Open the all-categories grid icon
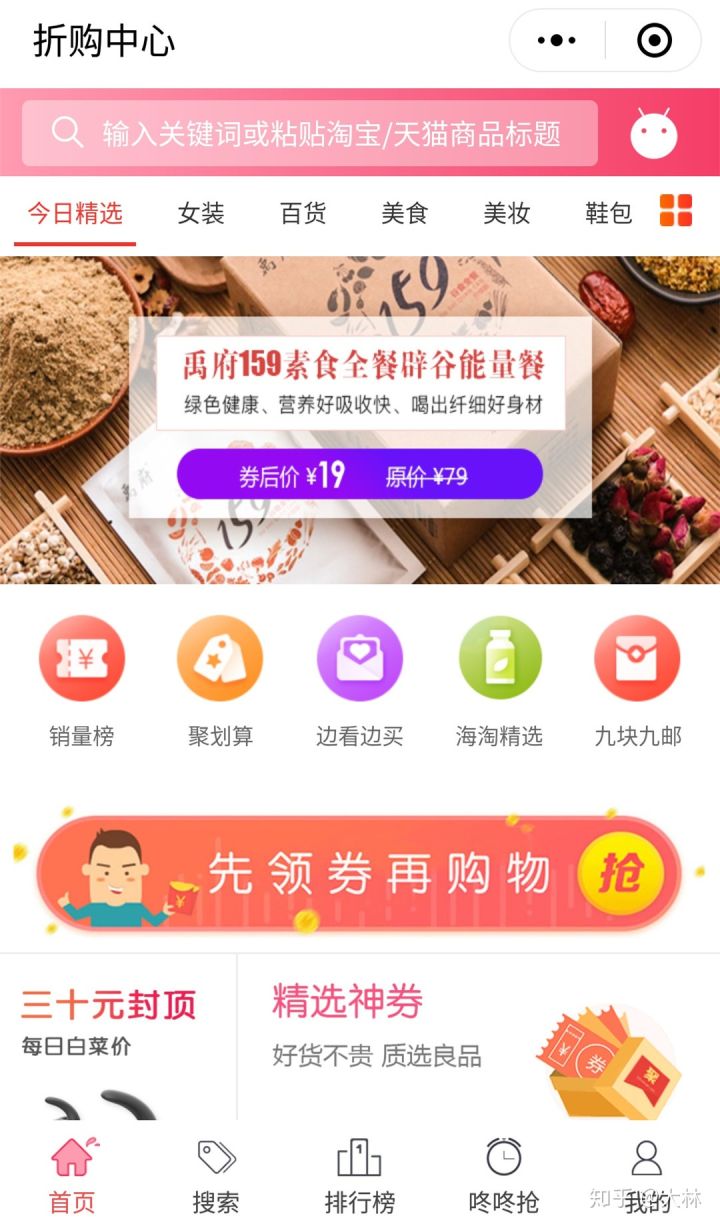The width and height of the screenshot is (720, 1228). pos(676,211)
